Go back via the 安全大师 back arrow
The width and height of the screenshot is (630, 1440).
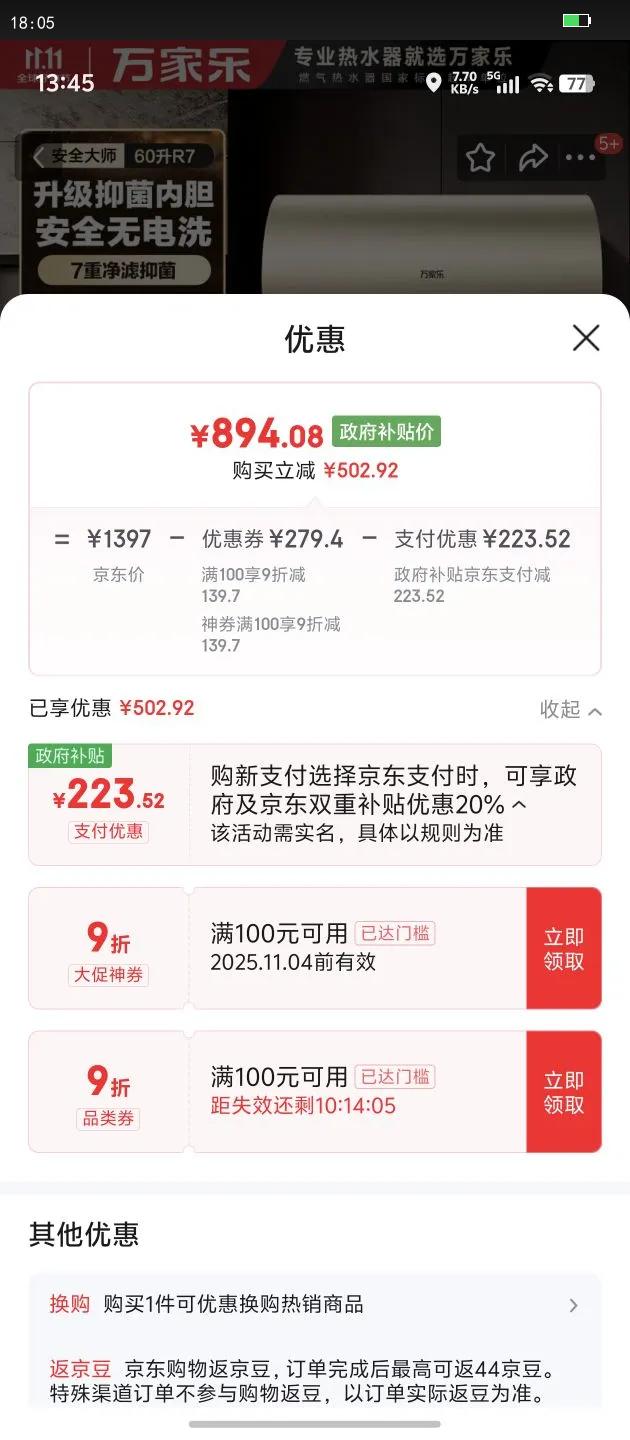coord(40,156)
